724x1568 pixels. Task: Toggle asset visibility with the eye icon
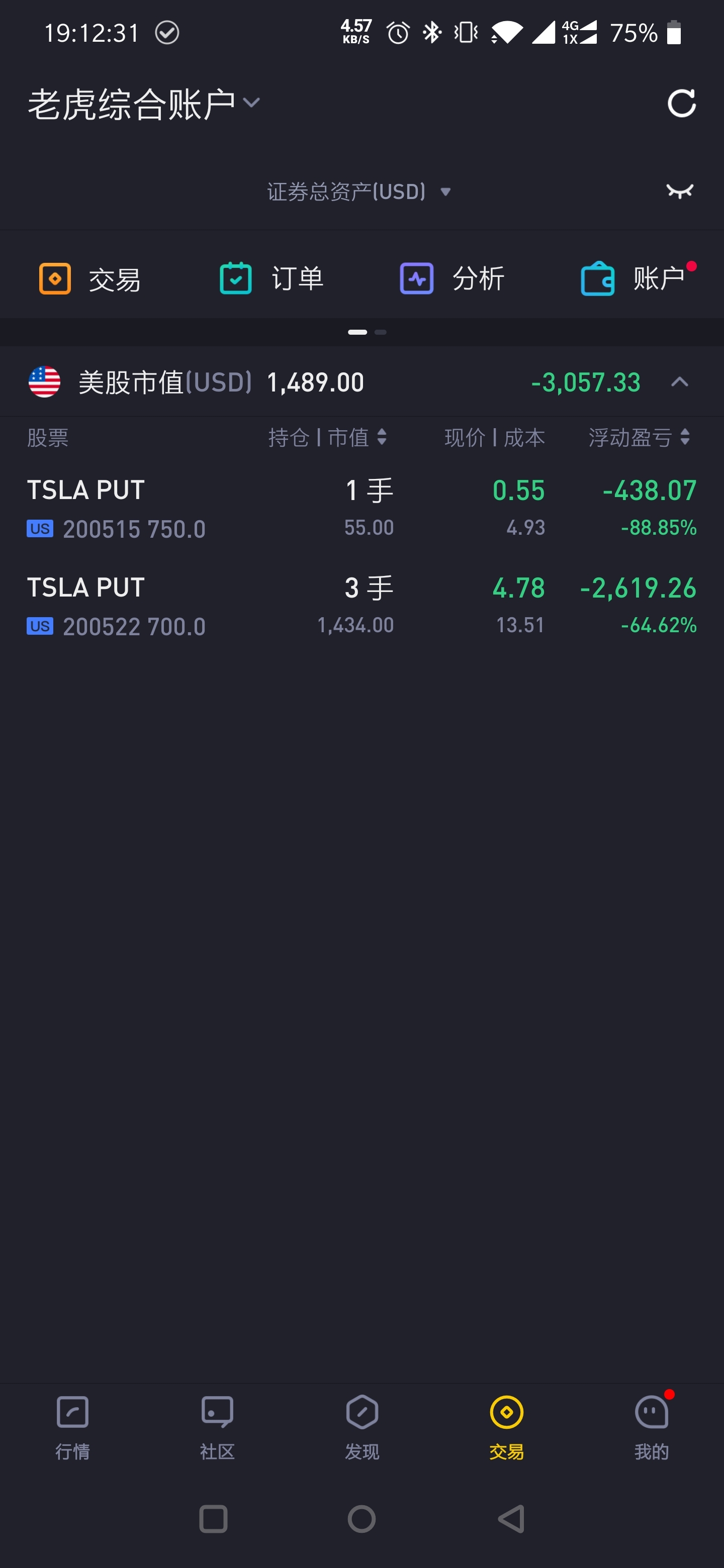(680, 191)
